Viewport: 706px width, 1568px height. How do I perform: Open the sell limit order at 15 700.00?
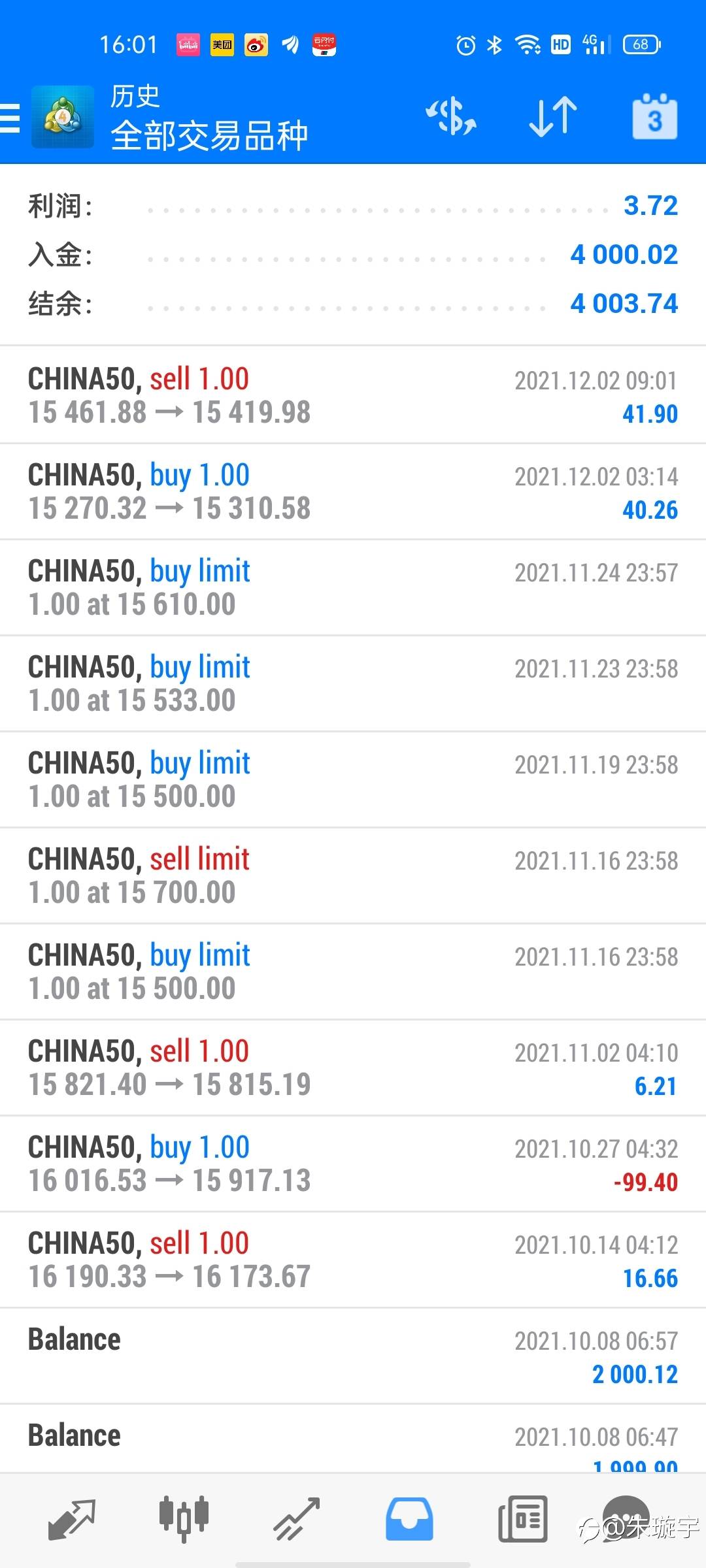coord(353,875)
